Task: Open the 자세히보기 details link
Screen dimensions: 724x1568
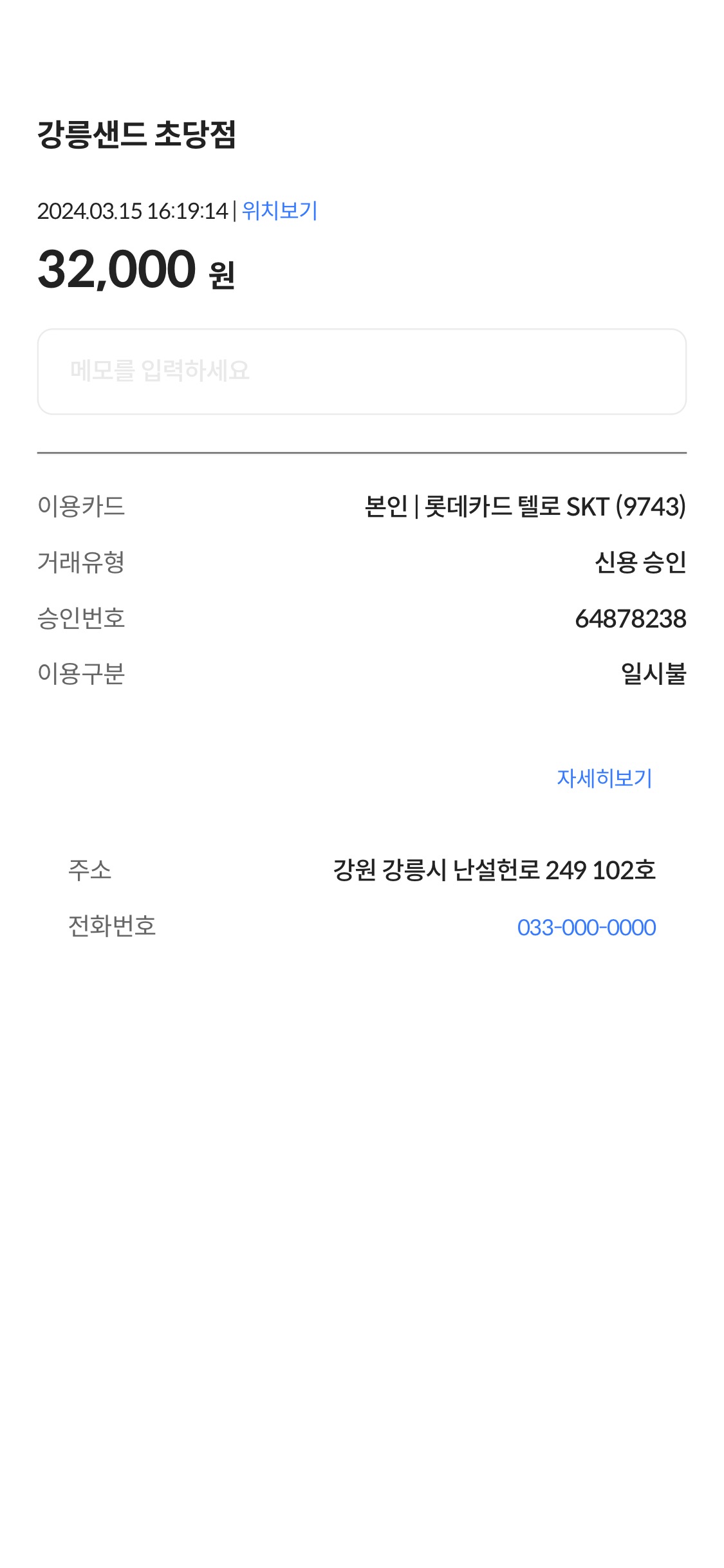Action: (x=604, y=778)
